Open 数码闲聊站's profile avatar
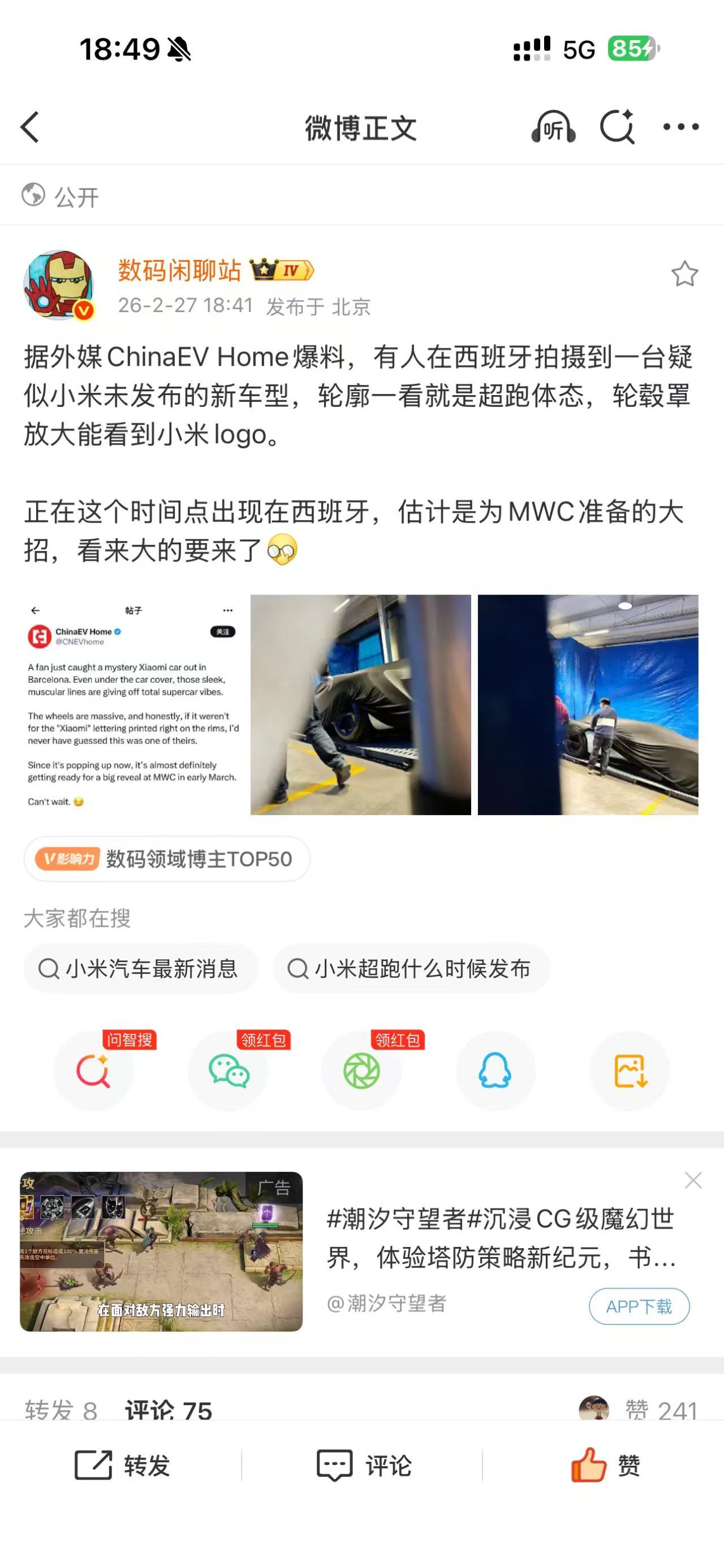Viewport: 724px width, 1568px height. 58,285
